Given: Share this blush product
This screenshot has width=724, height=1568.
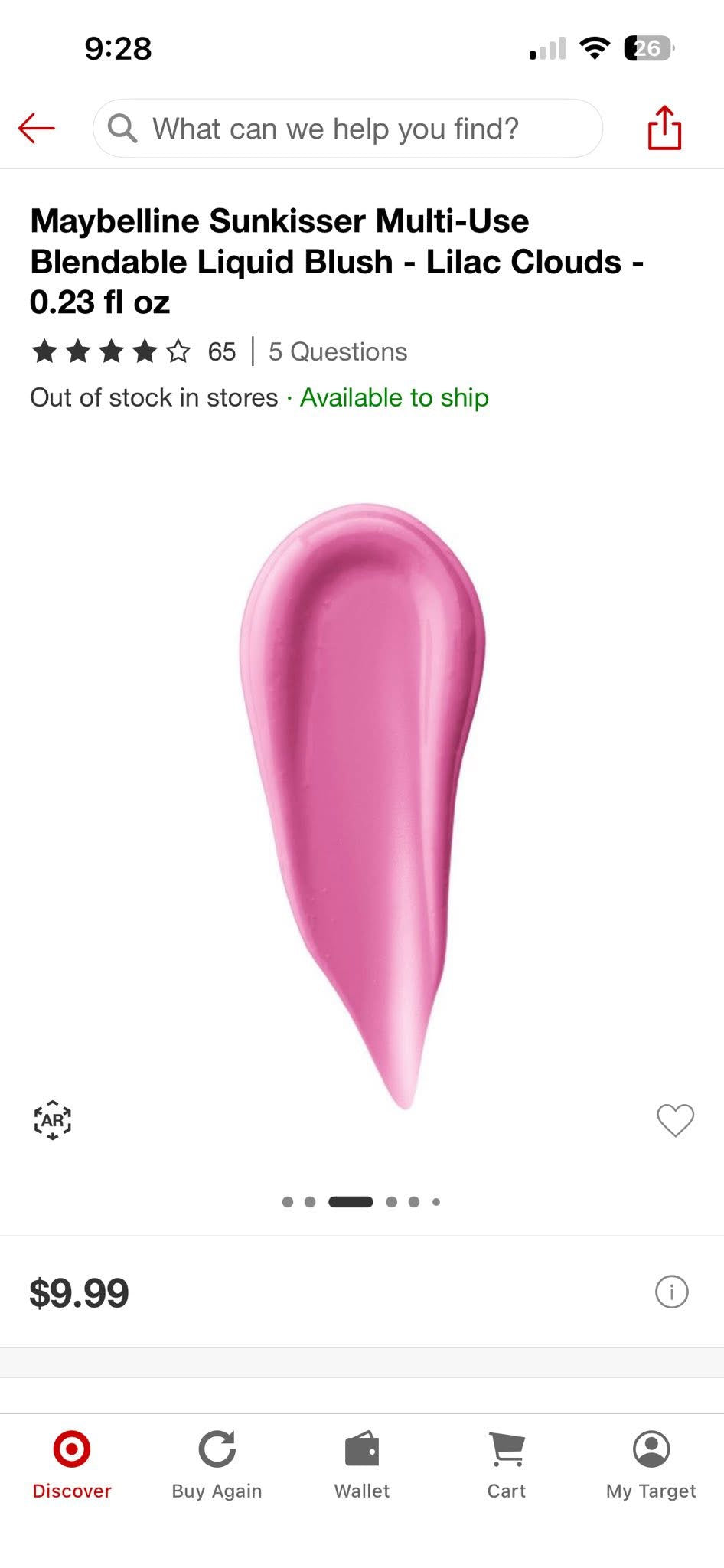Looking at the screenshot, I should coord(664,128).
